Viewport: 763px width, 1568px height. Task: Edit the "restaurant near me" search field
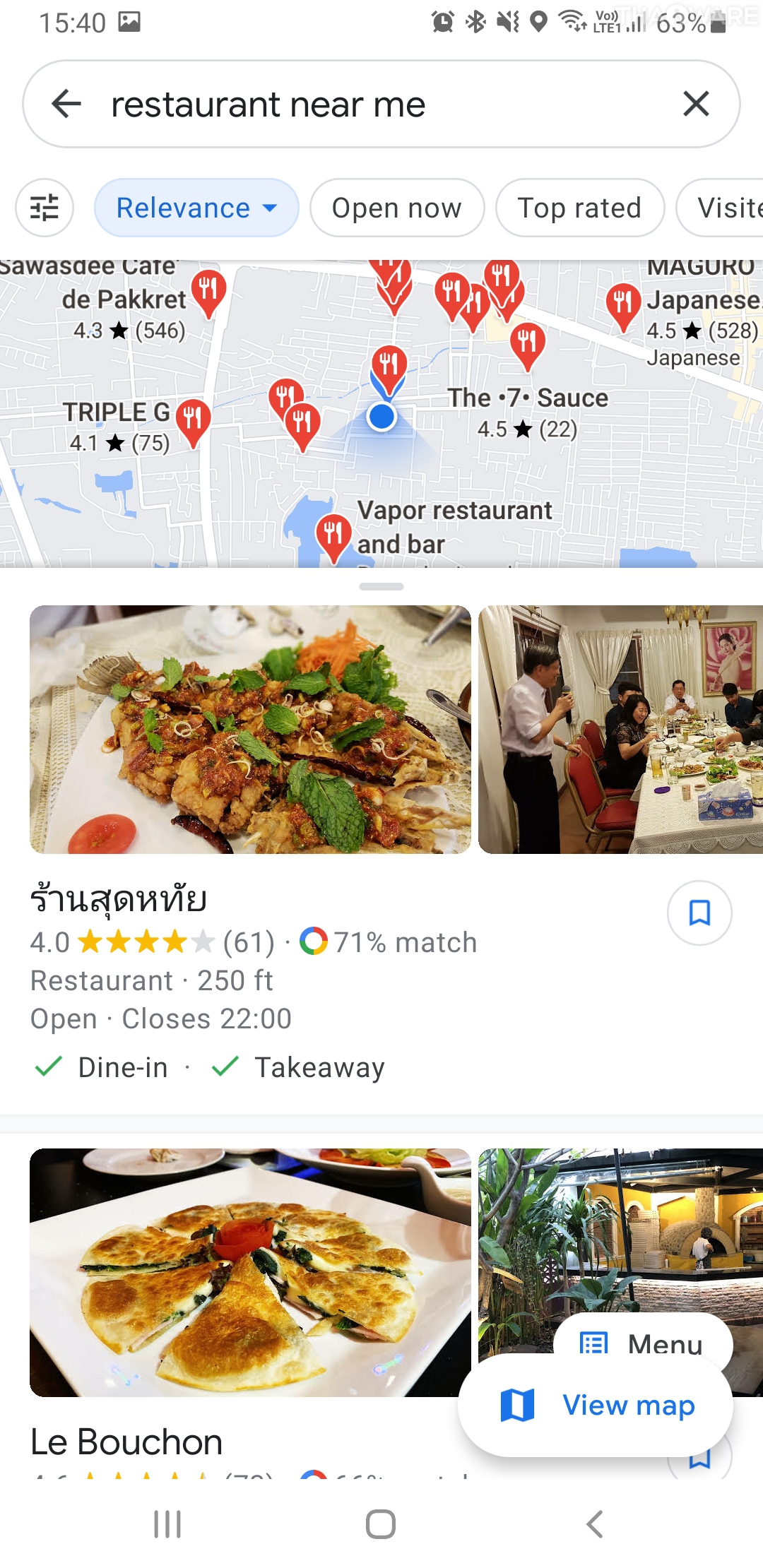click(353, 105)
